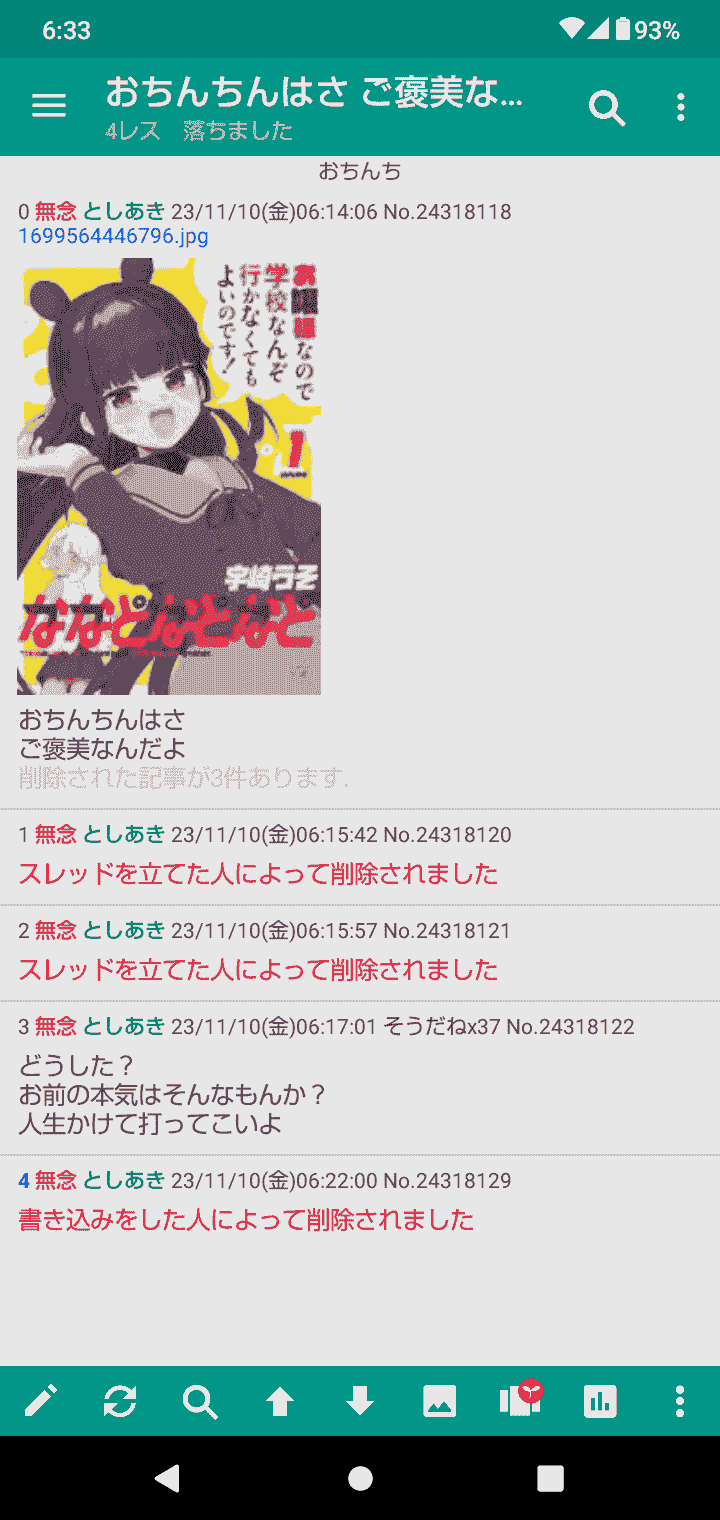Viewport: 720px width, 1520px height.
Task: Open the image gallery view
Action: [440, 1401]
